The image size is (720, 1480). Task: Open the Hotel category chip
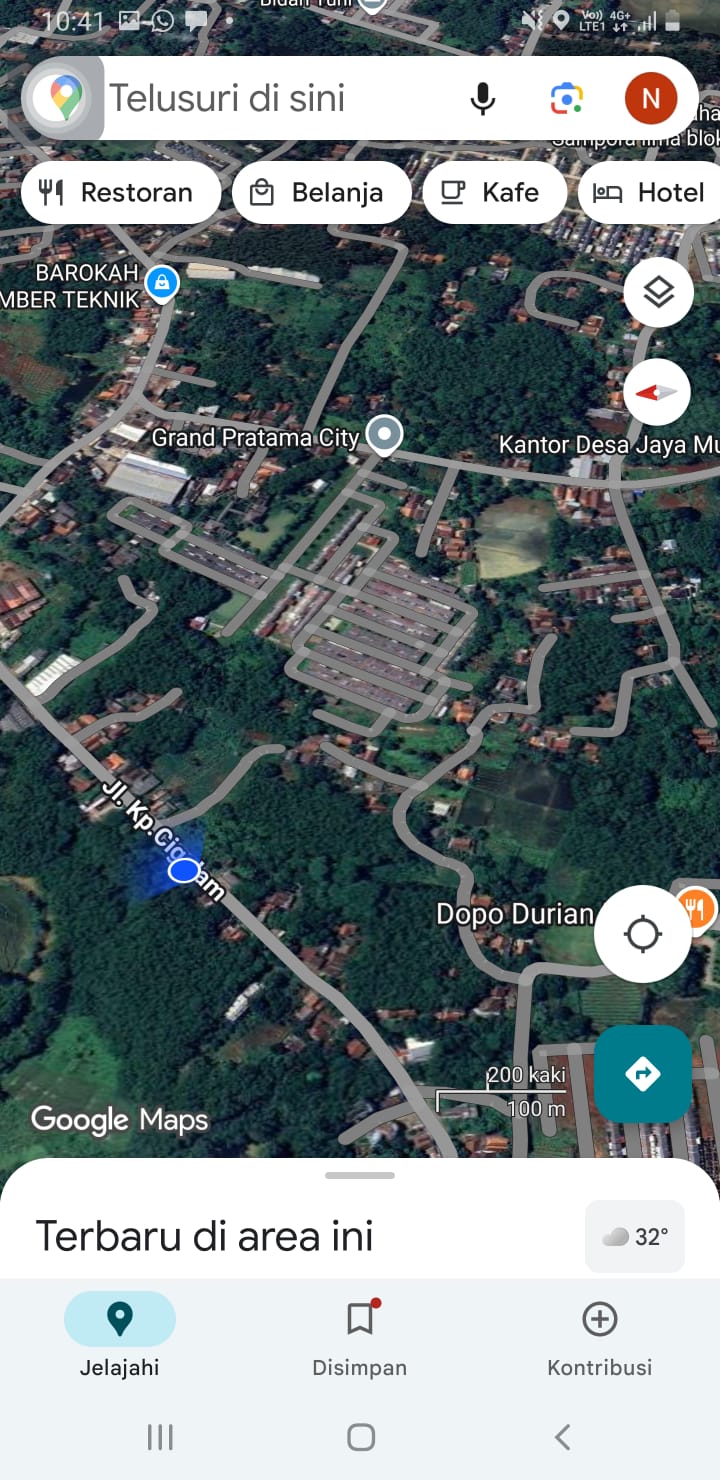(648, 192)
